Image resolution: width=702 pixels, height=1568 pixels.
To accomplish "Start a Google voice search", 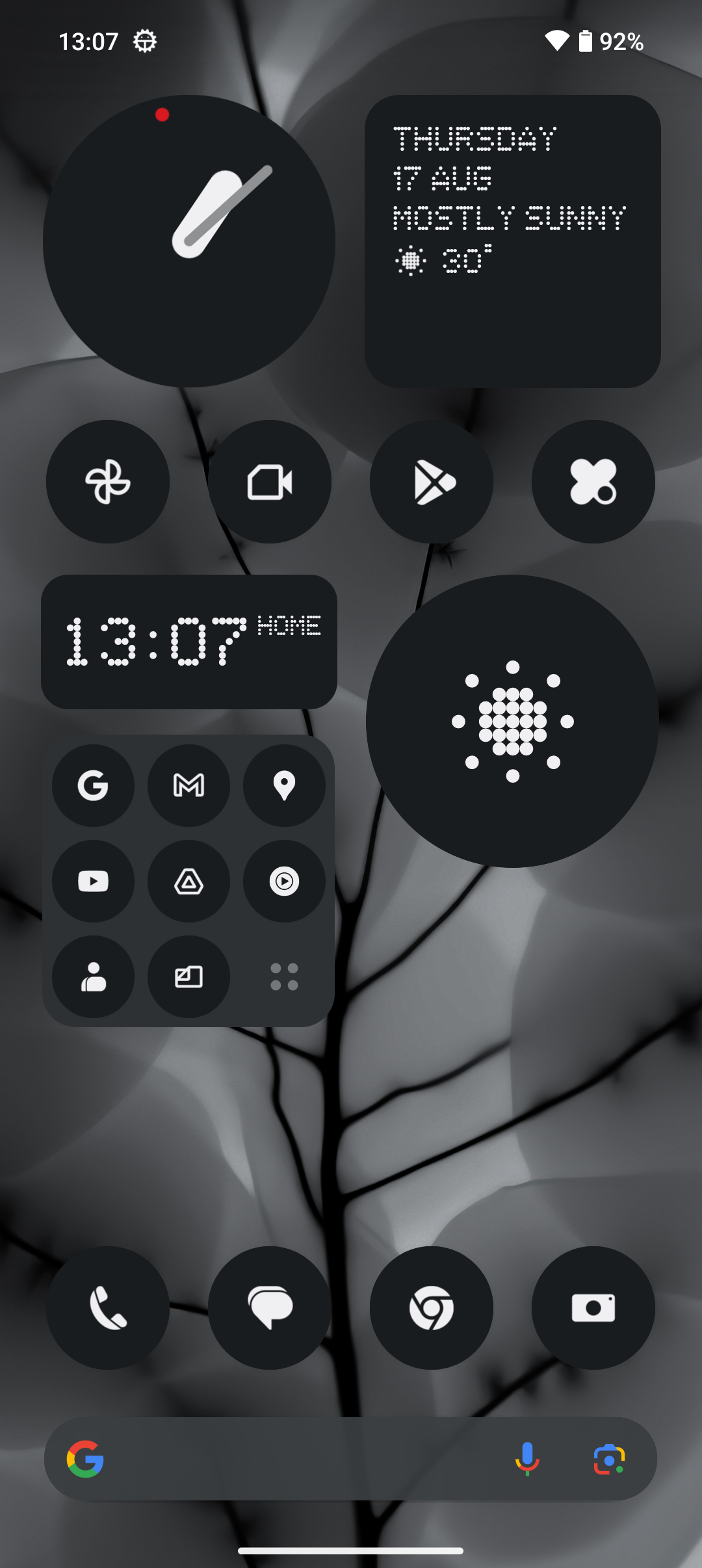I will (527, 1459).
